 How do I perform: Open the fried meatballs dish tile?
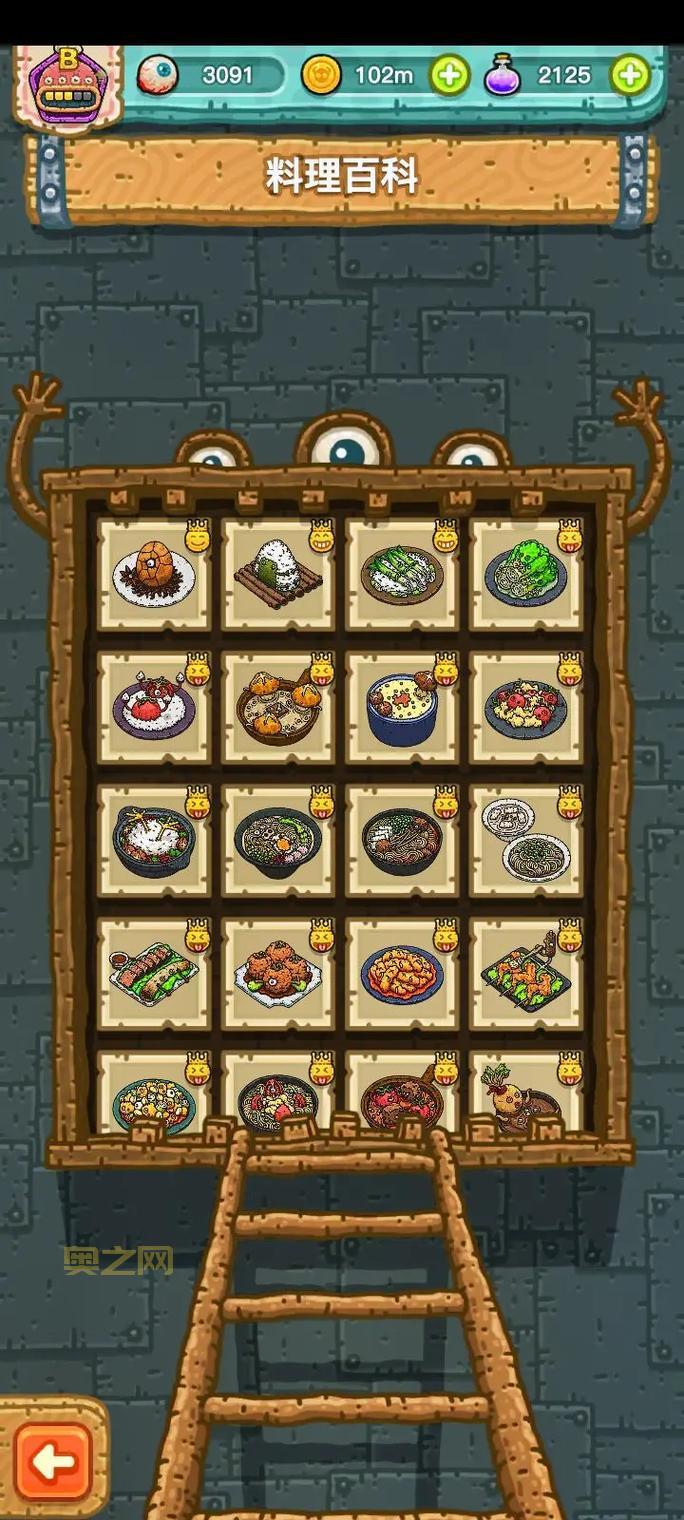[x=277, y=974]
